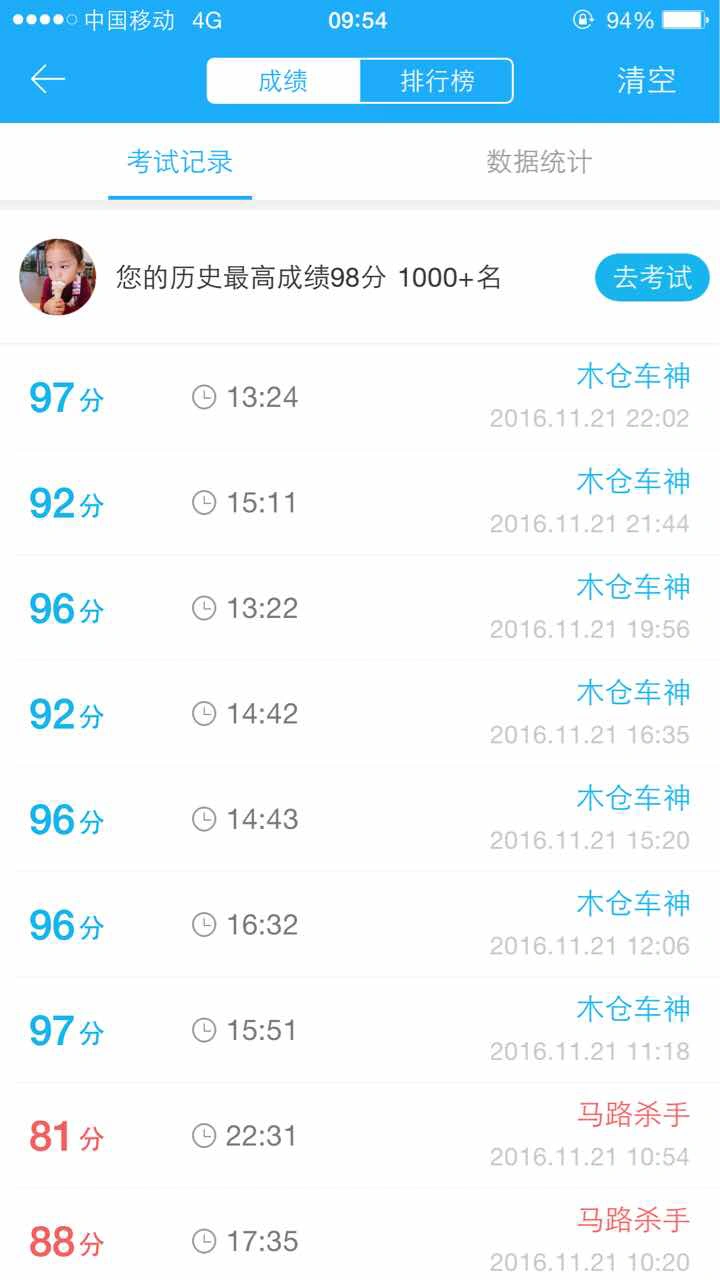The width and height of the screenshot is (720, 1280).
Task: Open the 96分 record from 15:20
Action: click(360, 819)
